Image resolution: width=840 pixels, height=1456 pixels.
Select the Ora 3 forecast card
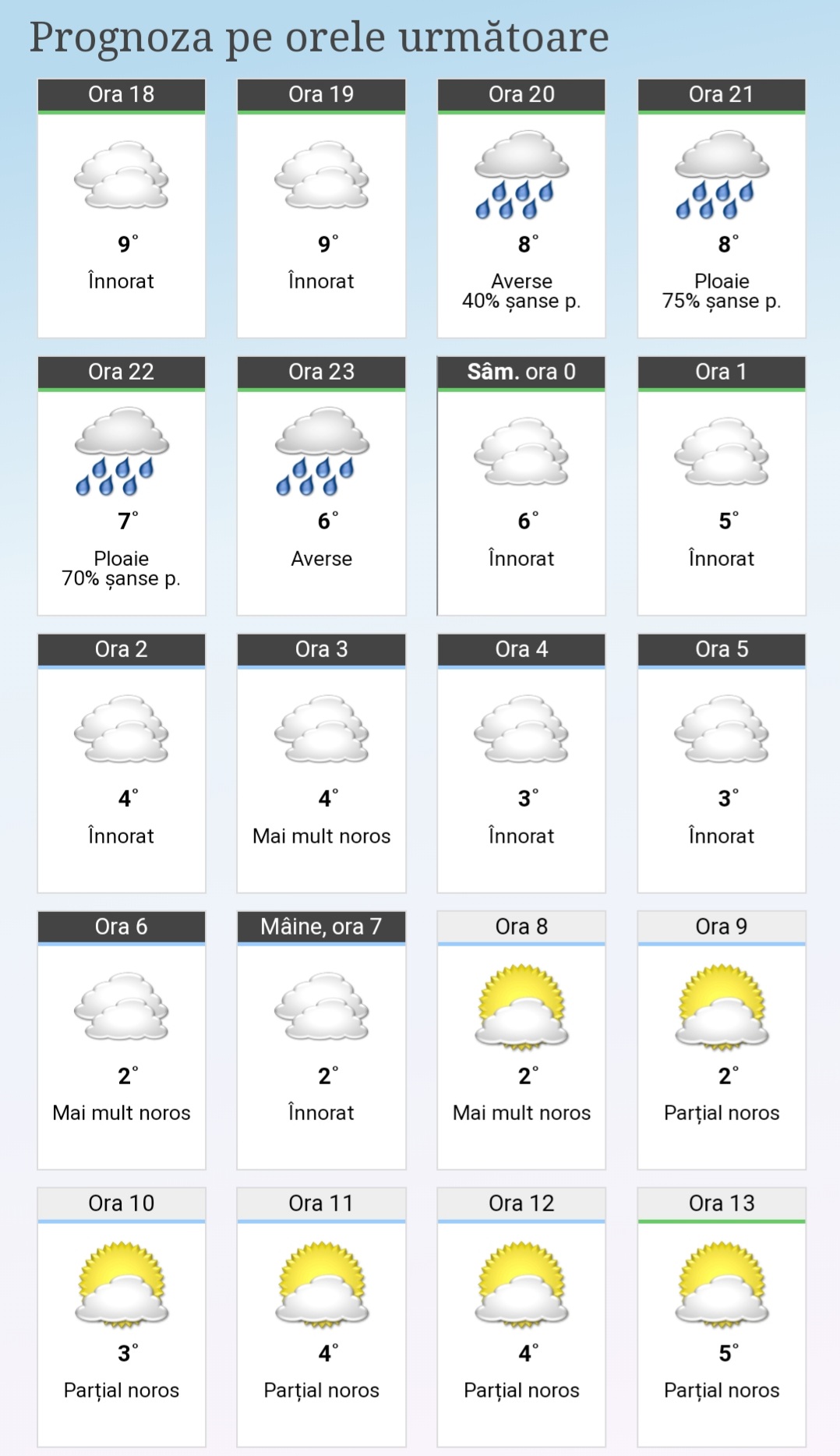[321, 763]
